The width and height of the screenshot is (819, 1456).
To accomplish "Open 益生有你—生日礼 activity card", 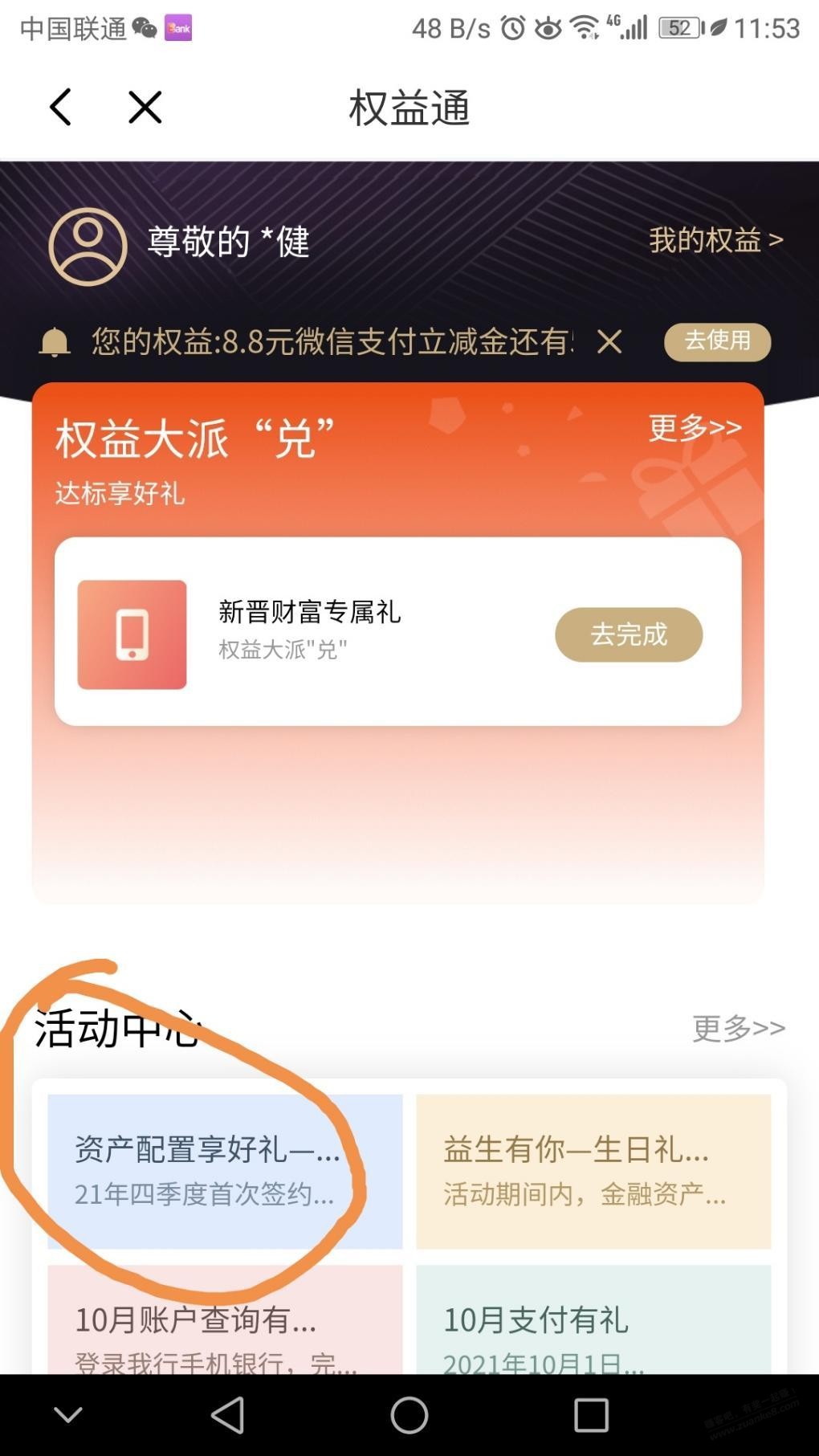I will pyautogui.click(x=593, y=1171).
